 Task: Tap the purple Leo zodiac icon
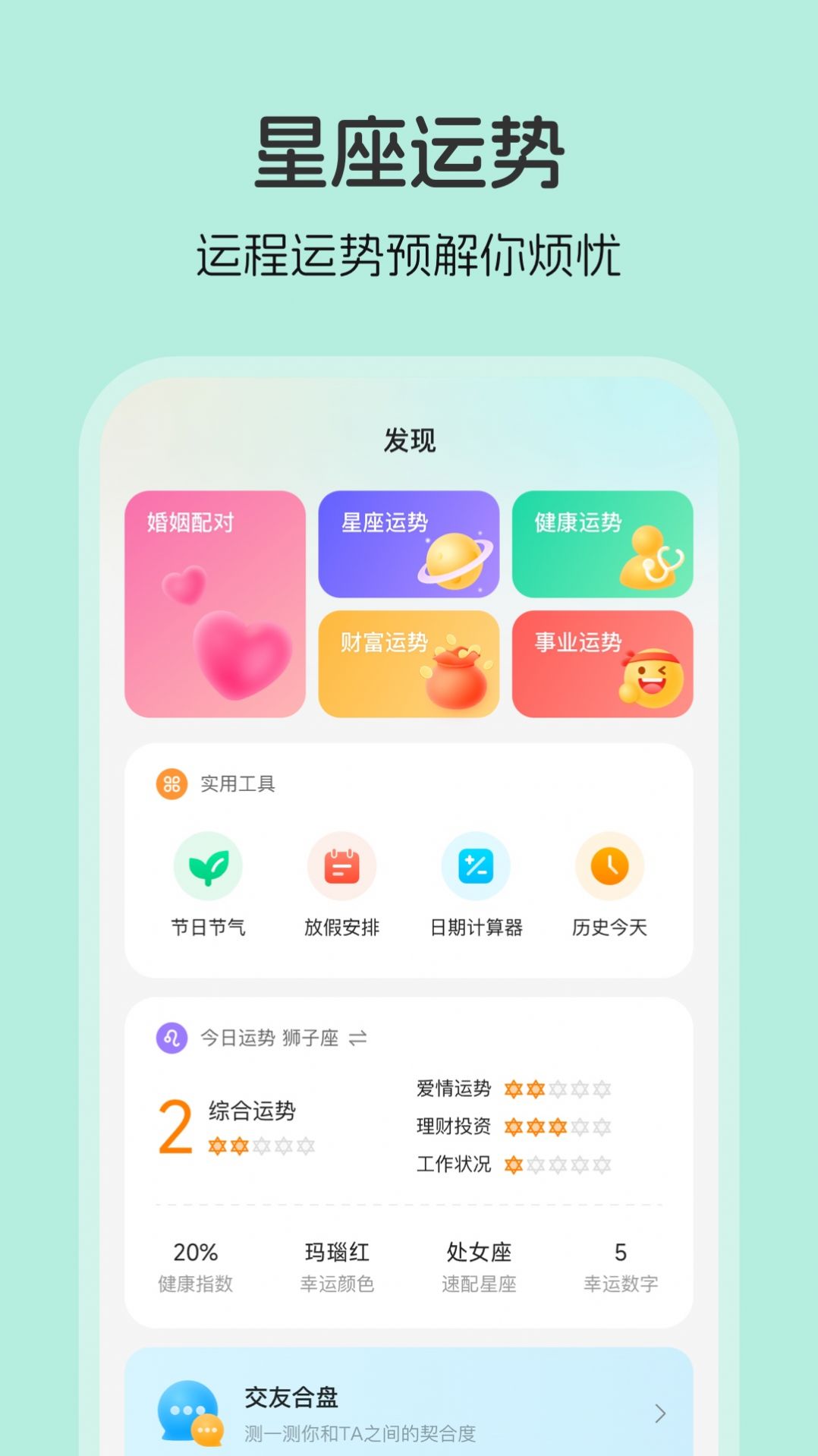point(170,1039)
